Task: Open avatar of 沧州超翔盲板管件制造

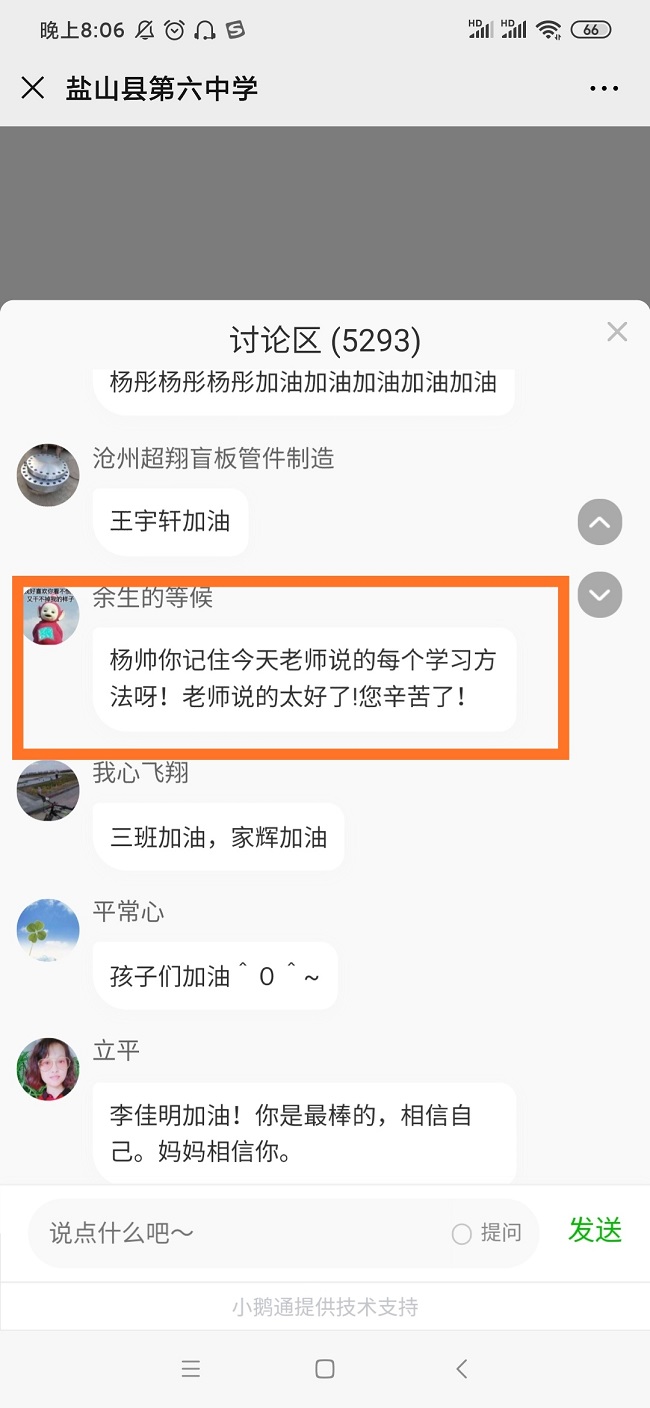Action: [48, 475]
